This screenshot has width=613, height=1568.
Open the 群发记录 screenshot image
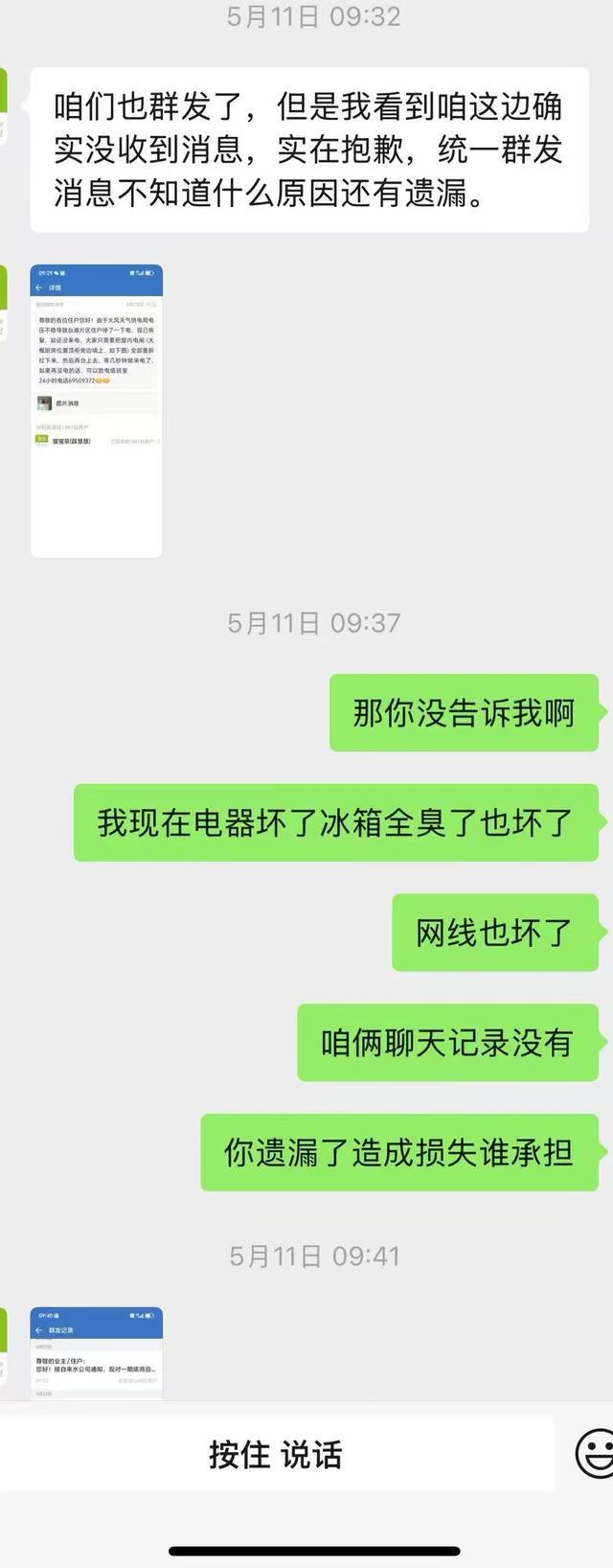[96, 1352]
